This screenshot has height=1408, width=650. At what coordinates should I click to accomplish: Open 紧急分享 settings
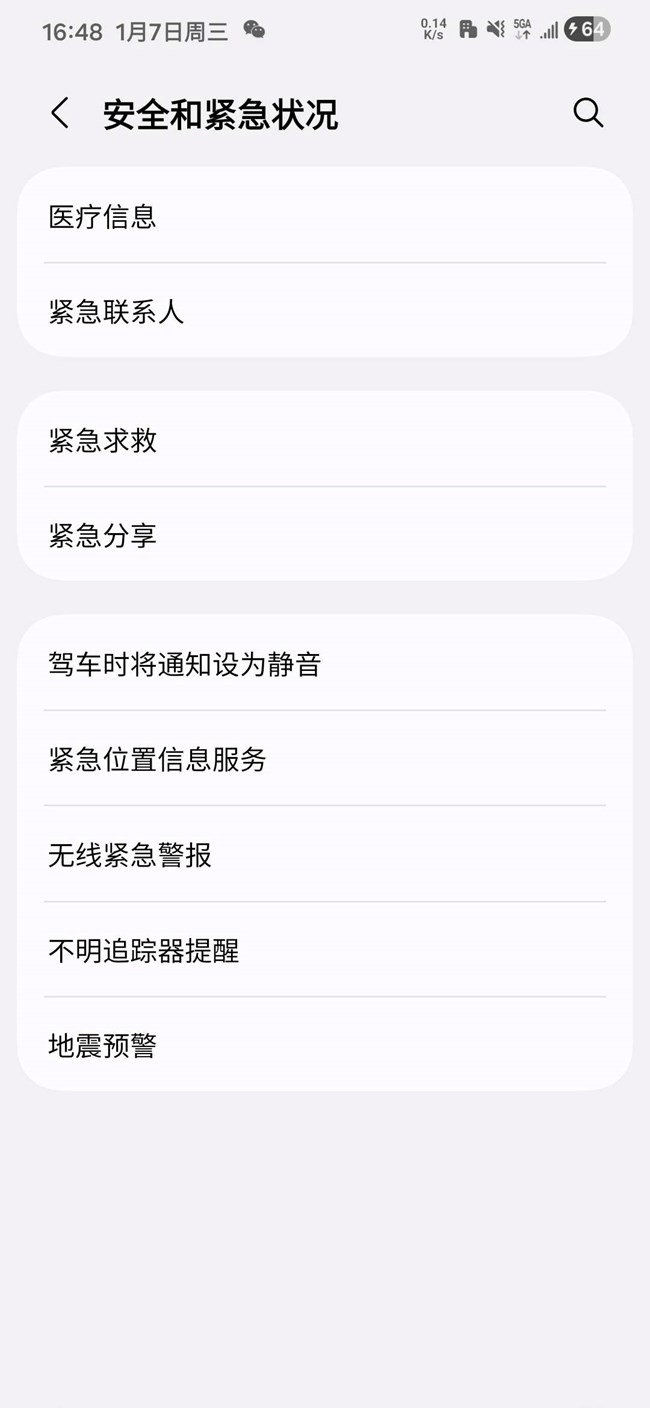click(325, 535)
